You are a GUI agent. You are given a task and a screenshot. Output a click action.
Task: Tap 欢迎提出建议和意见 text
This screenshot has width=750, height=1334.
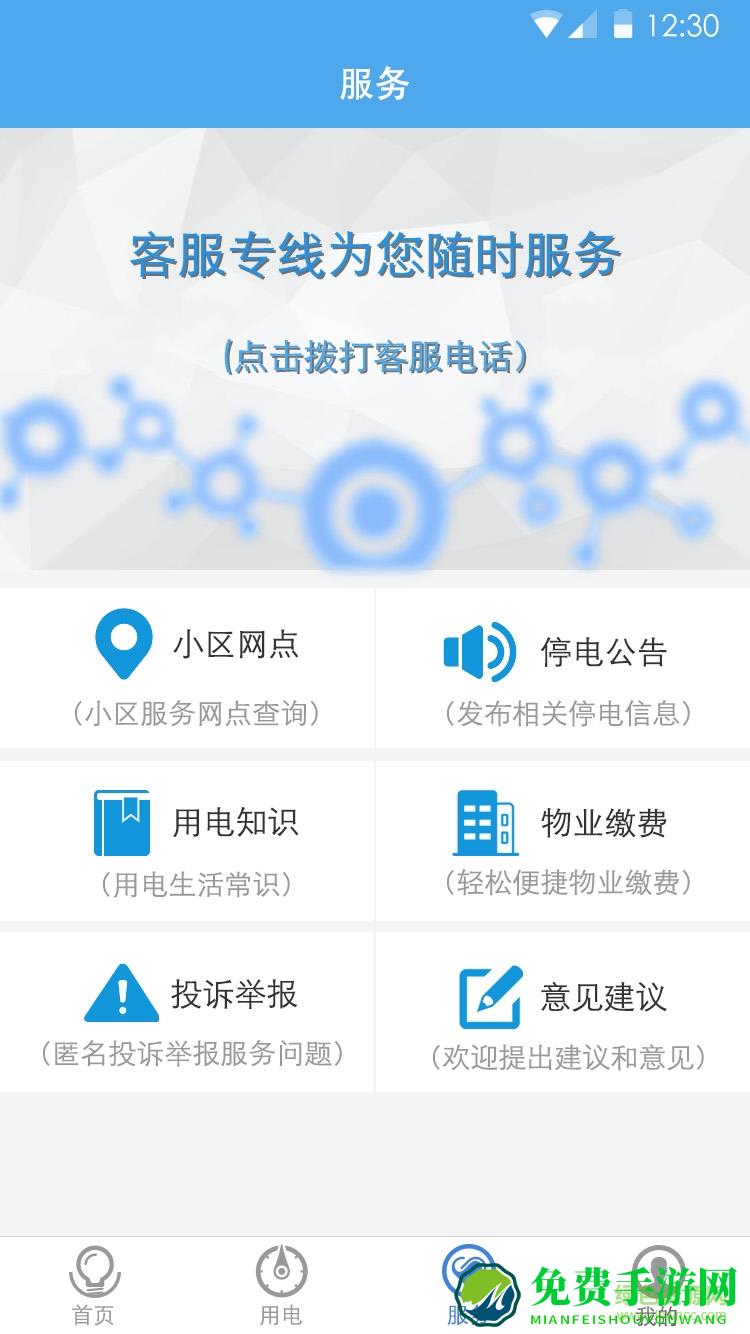pyautogui.click(x=566, y=1055)
